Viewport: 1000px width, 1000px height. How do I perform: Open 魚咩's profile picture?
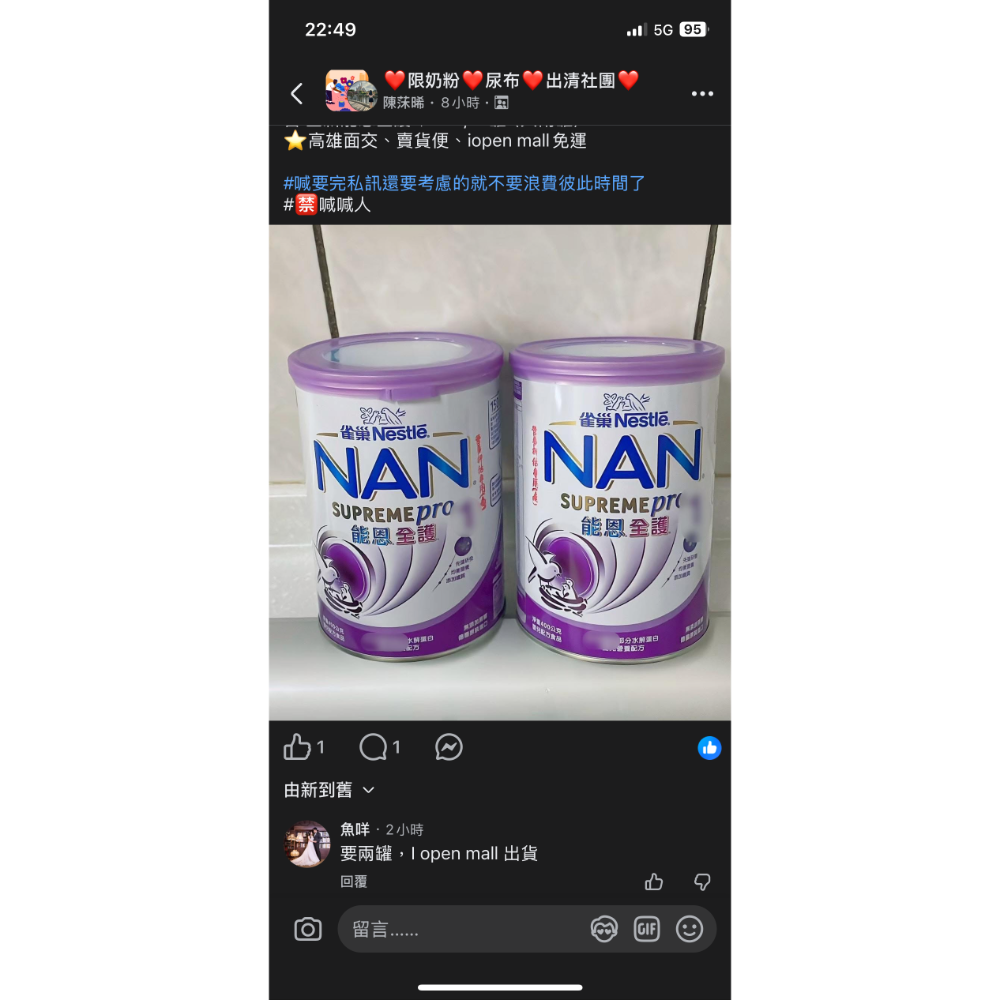click(x=307, y=843)
